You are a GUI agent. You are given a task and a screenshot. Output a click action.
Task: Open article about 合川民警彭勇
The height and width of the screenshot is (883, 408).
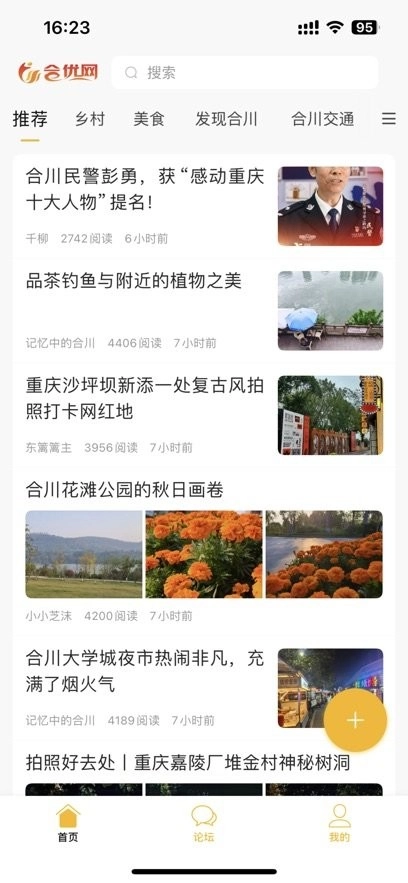(x=204, y=206)
